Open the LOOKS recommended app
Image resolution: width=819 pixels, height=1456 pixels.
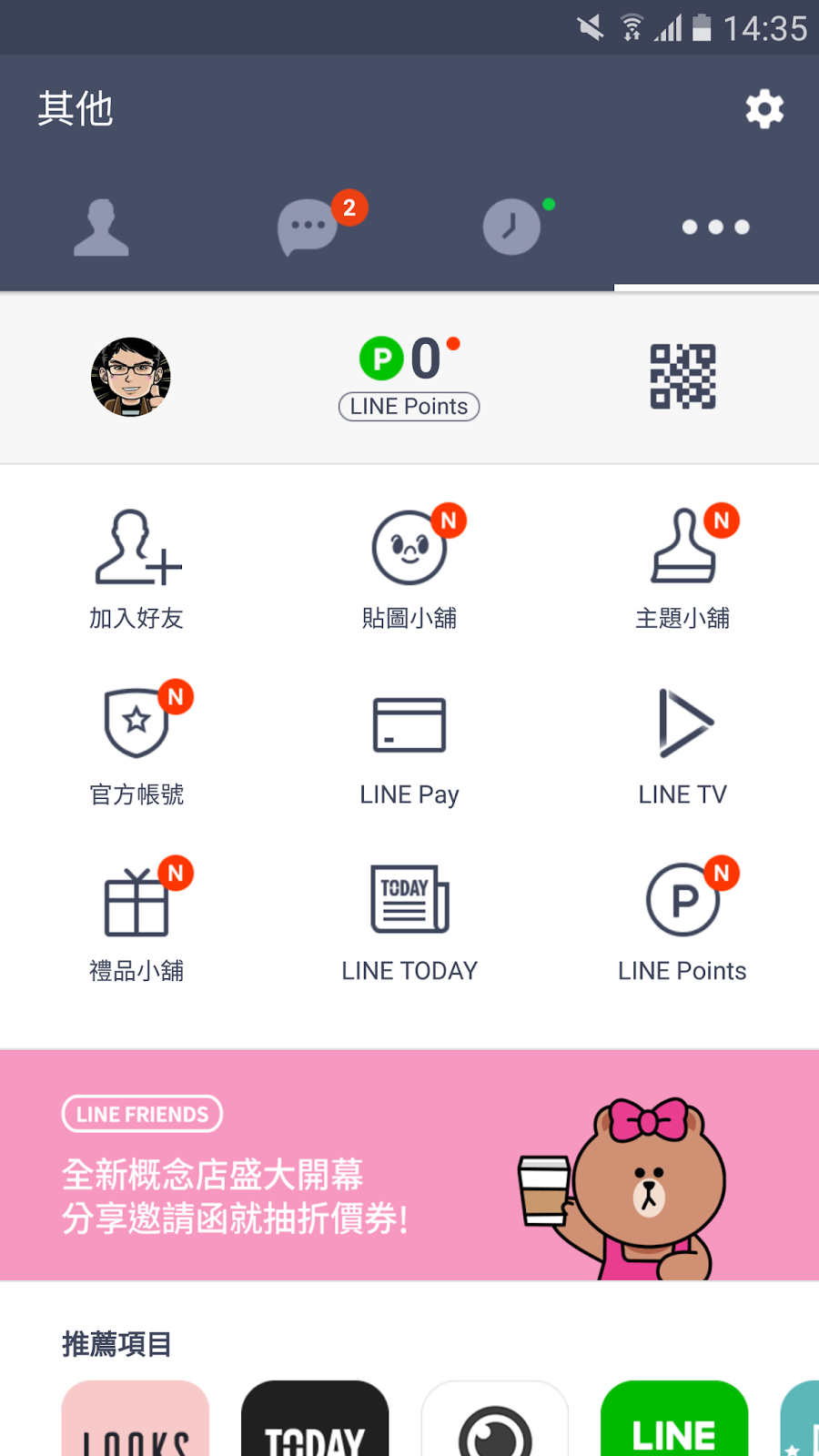(136, 1420)
